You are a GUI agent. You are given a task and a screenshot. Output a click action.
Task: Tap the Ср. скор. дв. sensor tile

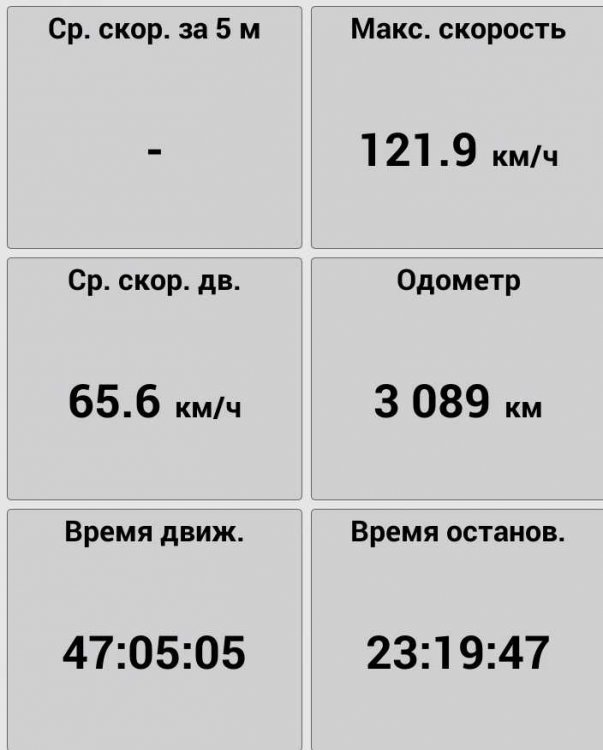tap(154, 378)
